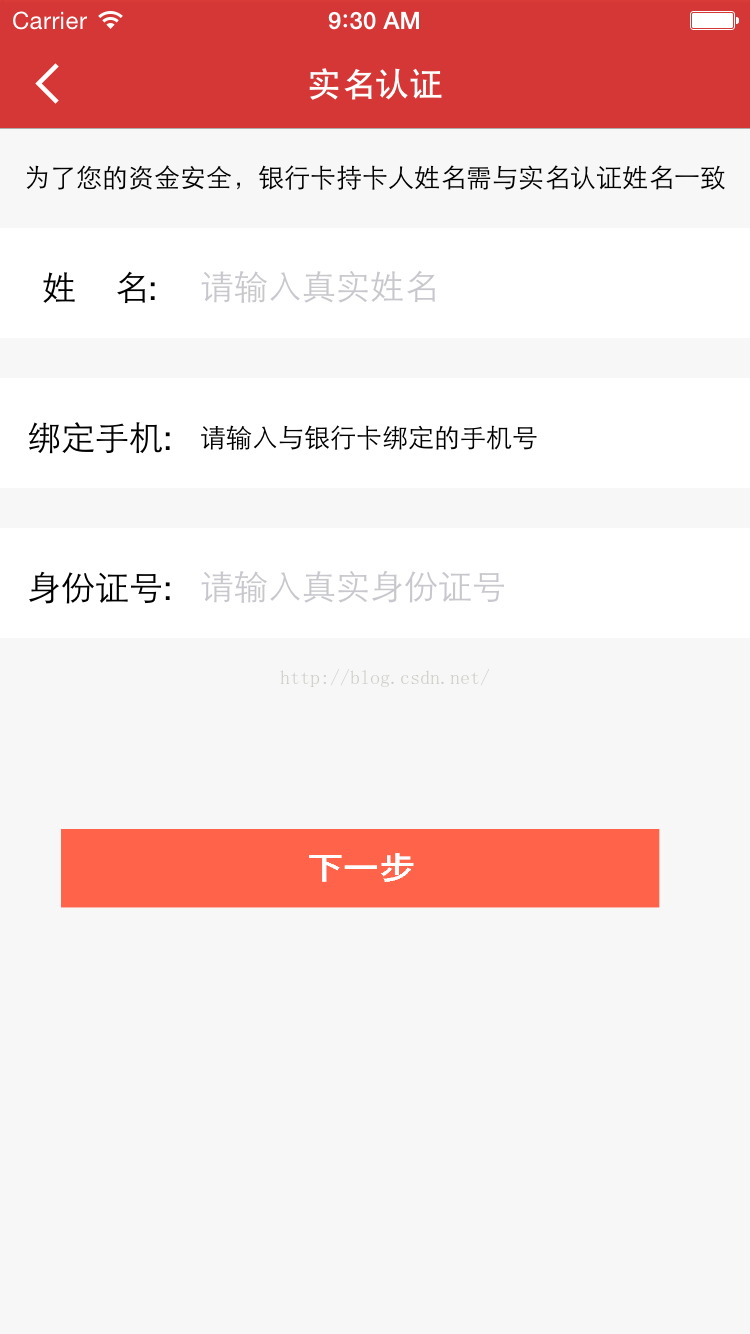
Task: Tap the 下一步 button
Action: [x=360, y=868]
